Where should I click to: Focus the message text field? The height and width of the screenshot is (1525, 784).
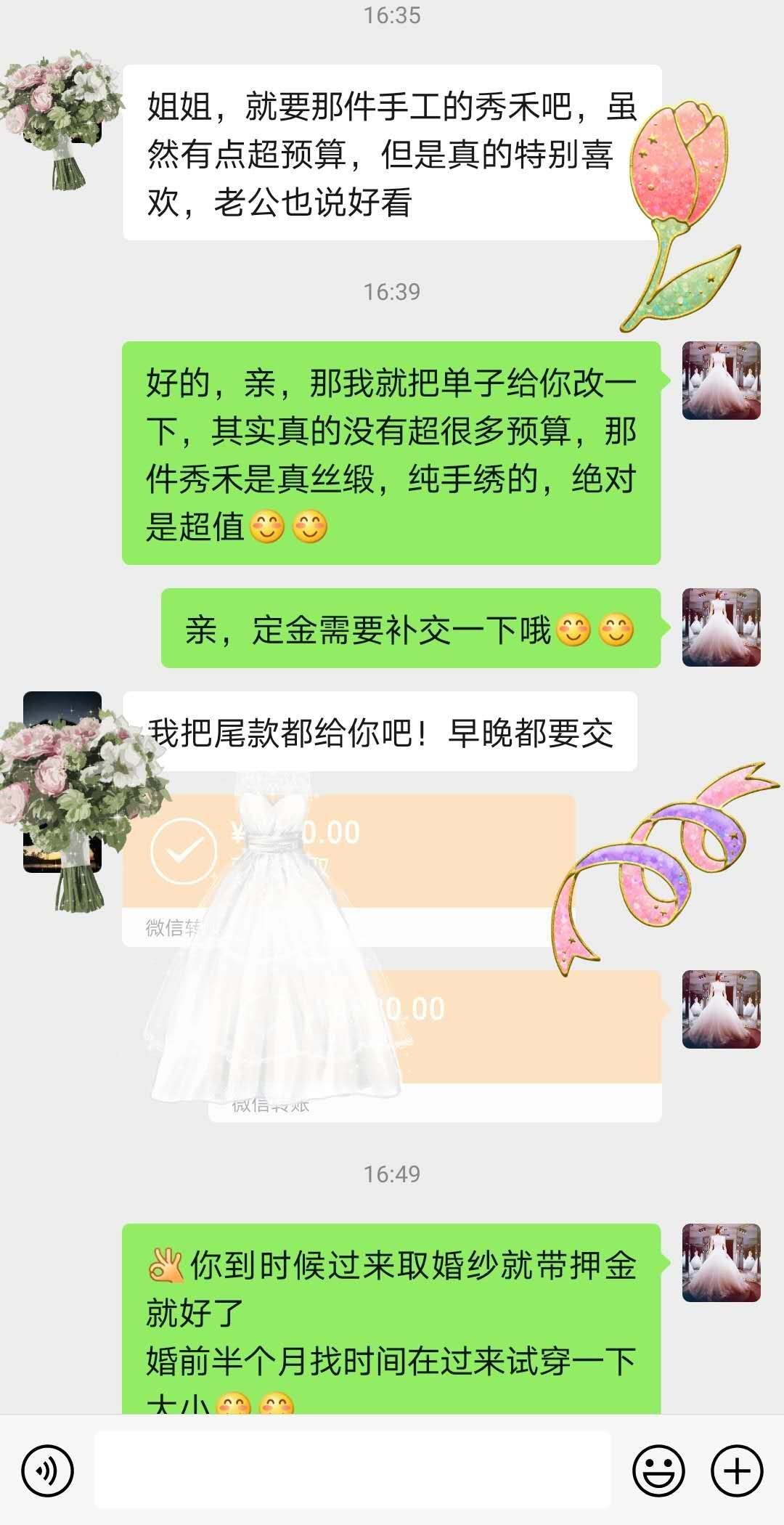tap(353, 1470)
